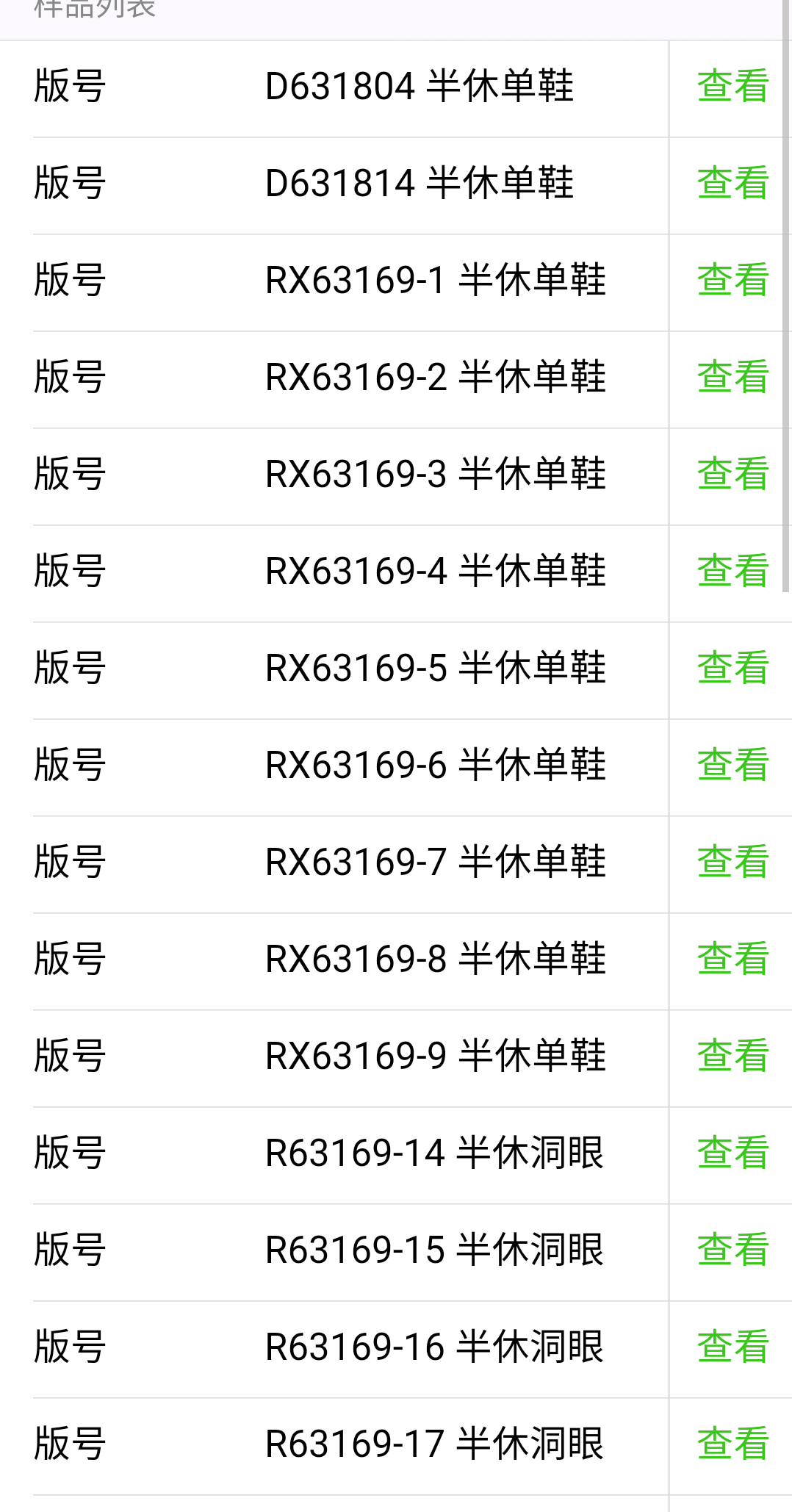Tap 查看 for RX63169-7
This screenshot has height=1512, width=792.
(732, 862)
